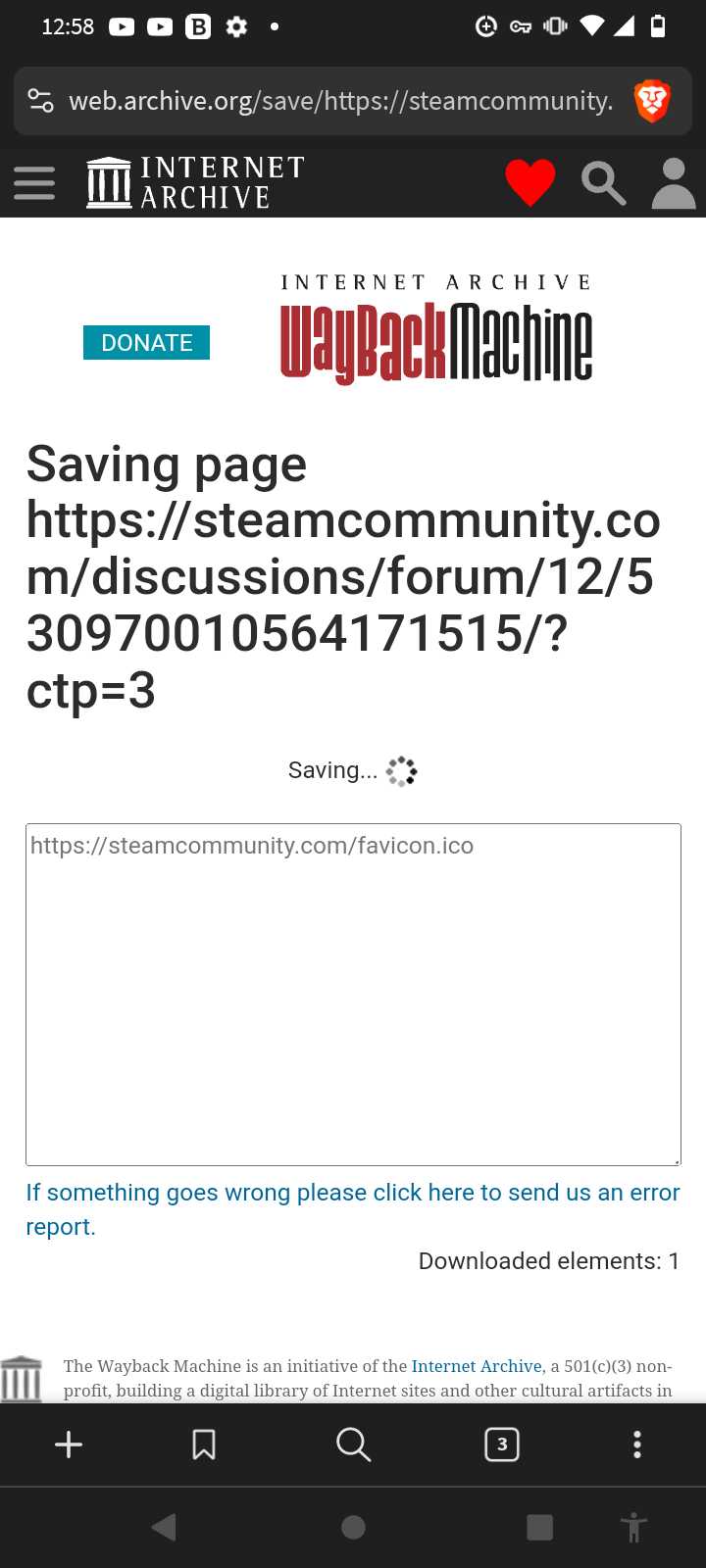Focus the saving log text area
The image size is (706, 1568).
[x=353, y=995]
